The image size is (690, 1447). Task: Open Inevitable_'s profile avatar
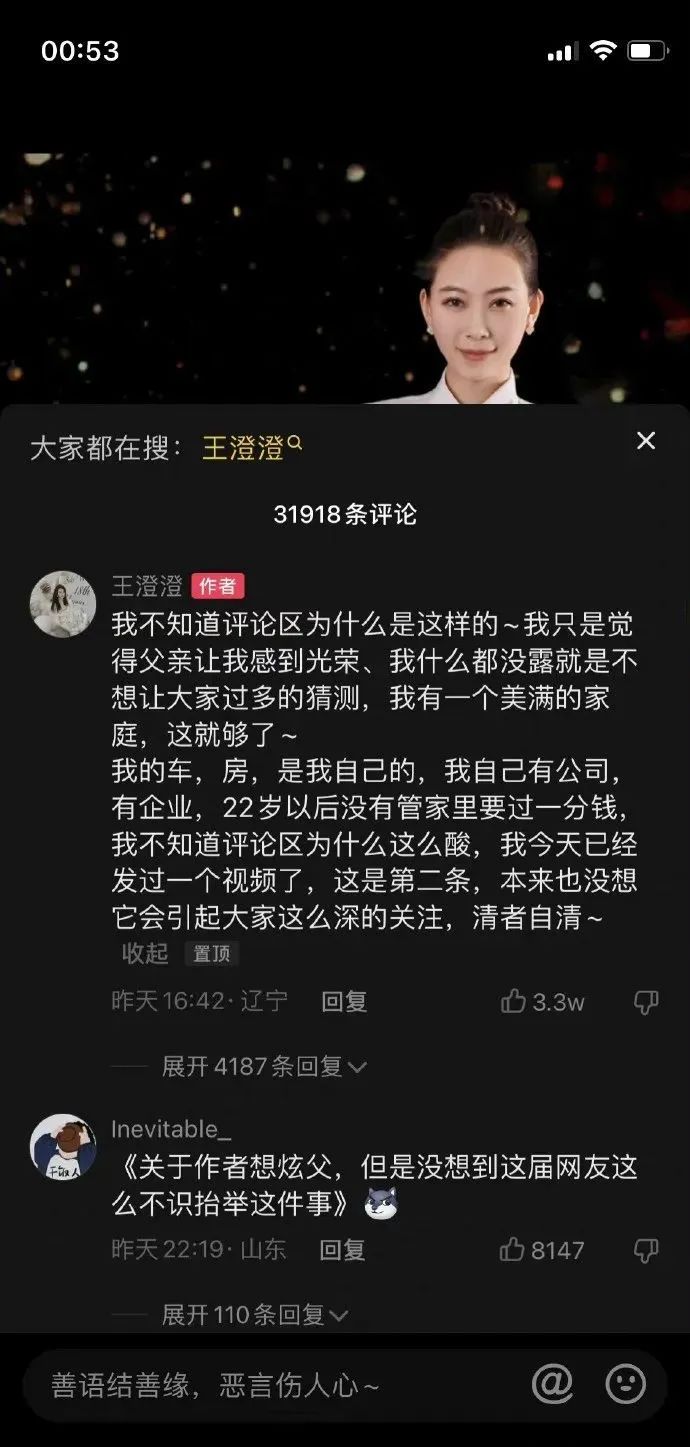click(63, 1148)
